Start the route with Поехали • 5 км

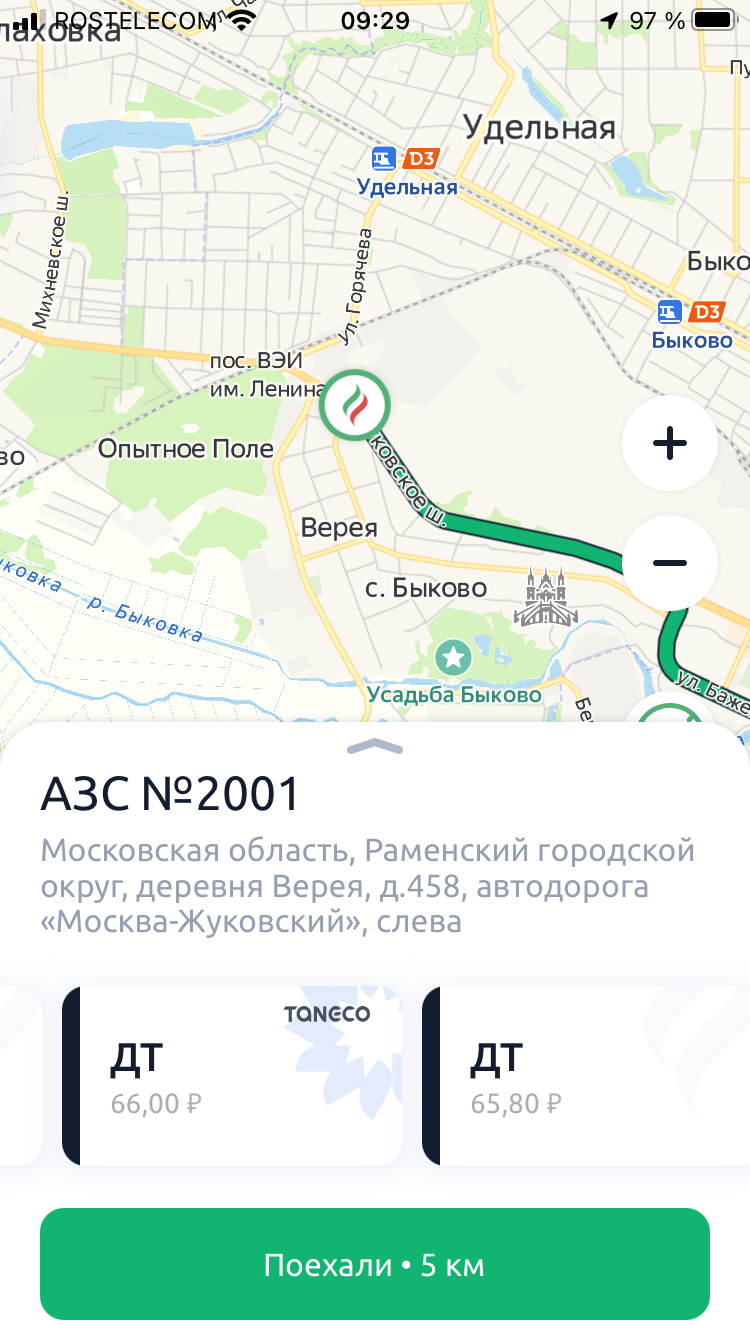[375, 1265]
